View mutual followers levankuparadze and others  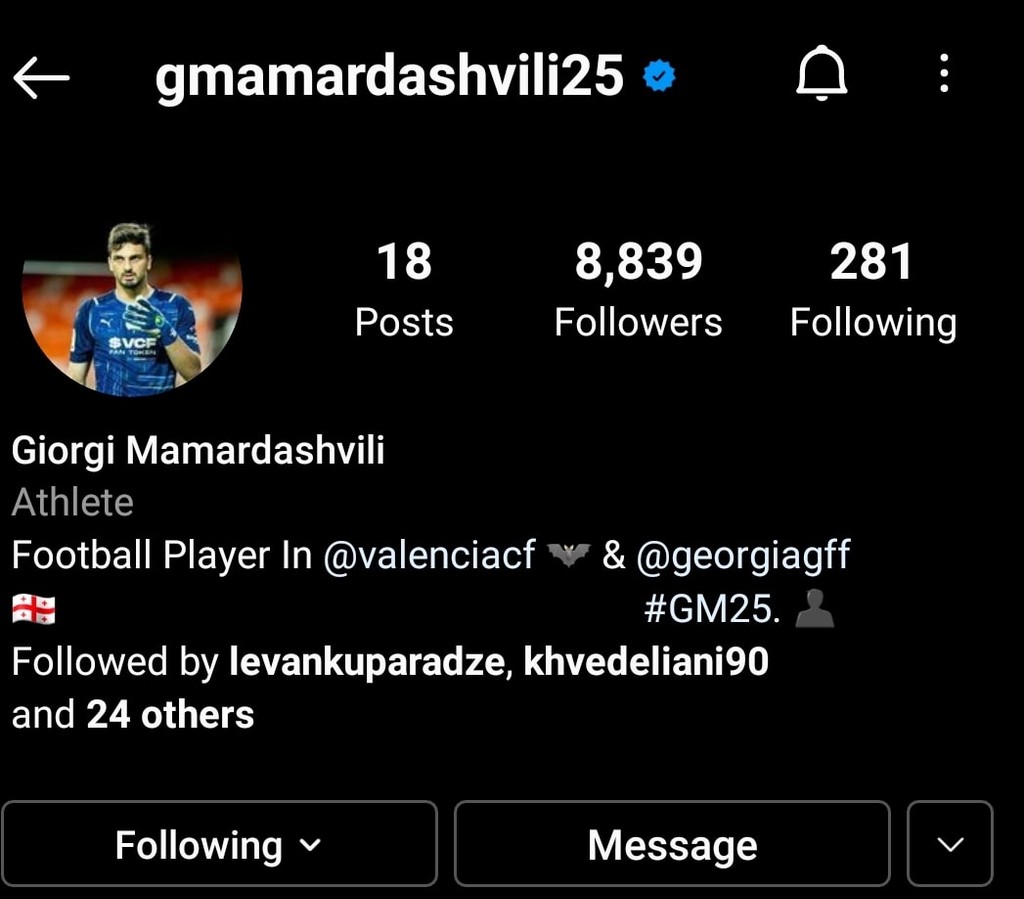(390, 688)
